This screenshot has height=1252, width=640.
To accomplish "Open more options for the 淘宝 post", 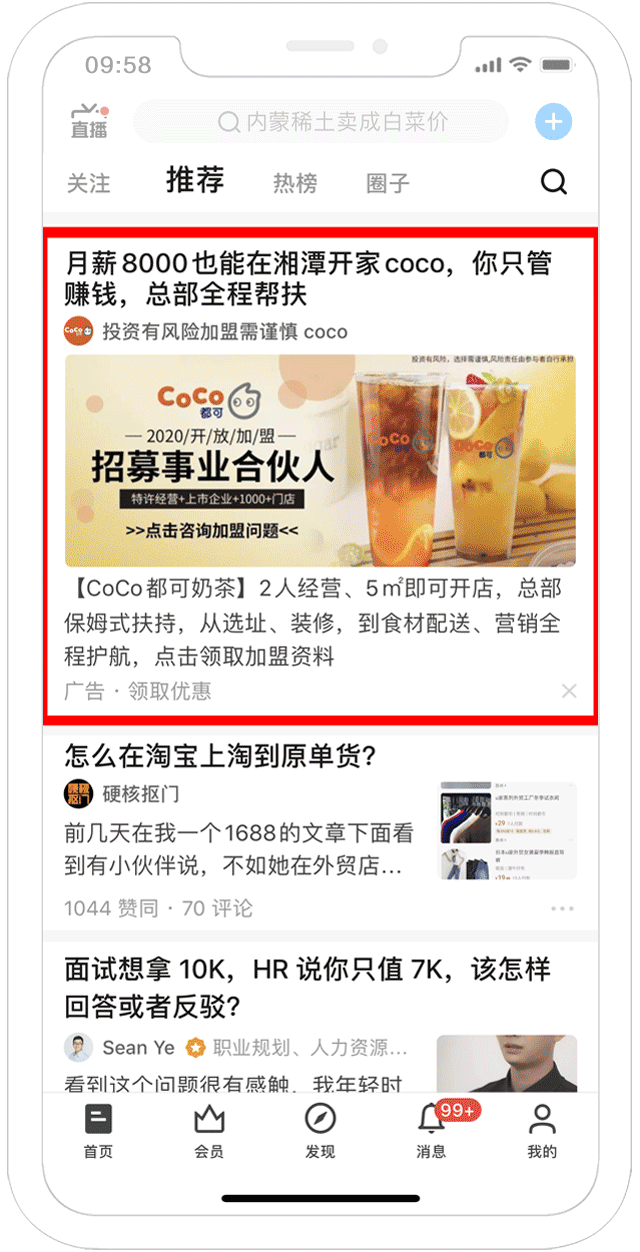I will point(562,909).
